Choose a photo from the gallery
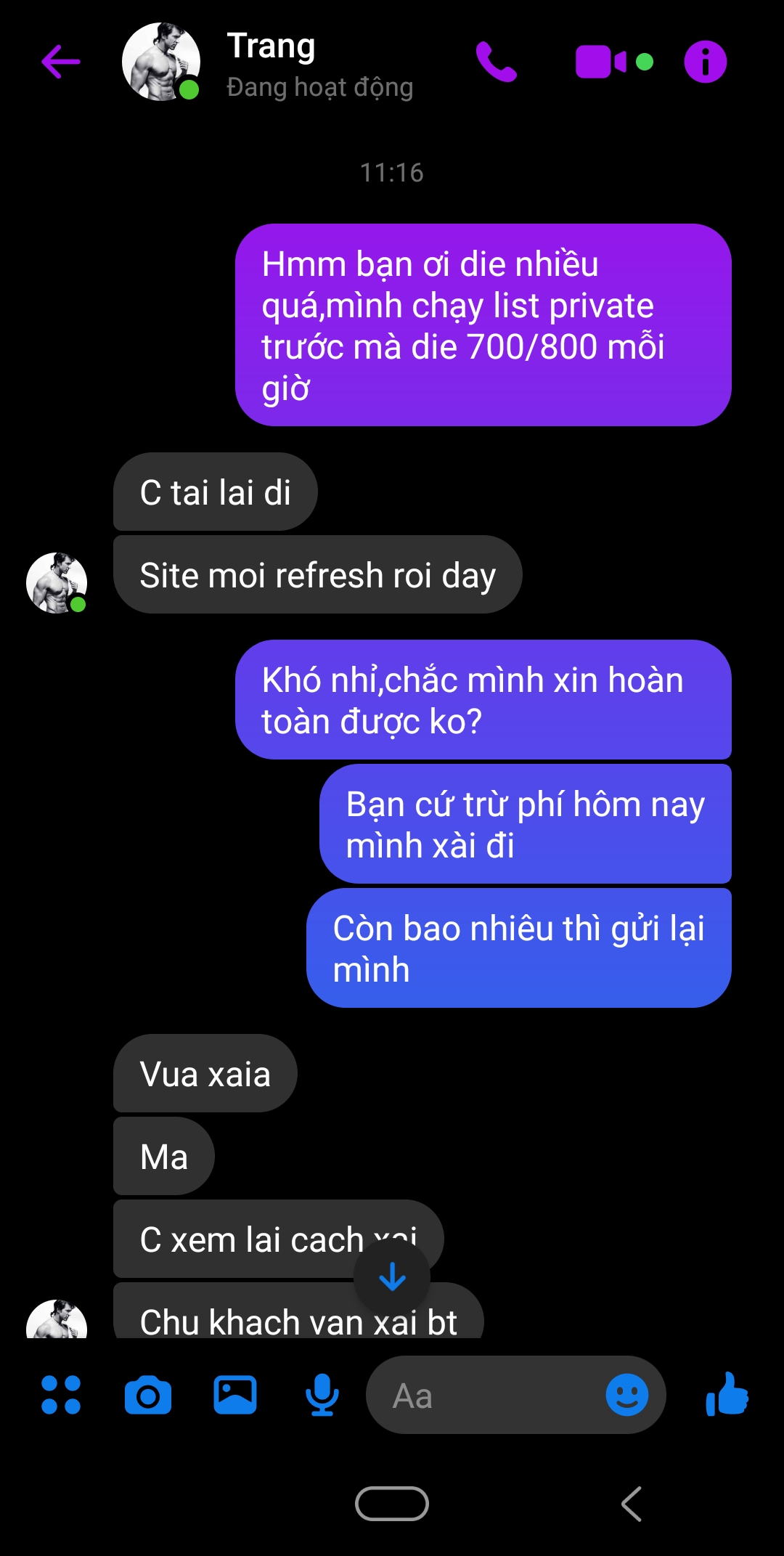 click(x=235, y=1395)
